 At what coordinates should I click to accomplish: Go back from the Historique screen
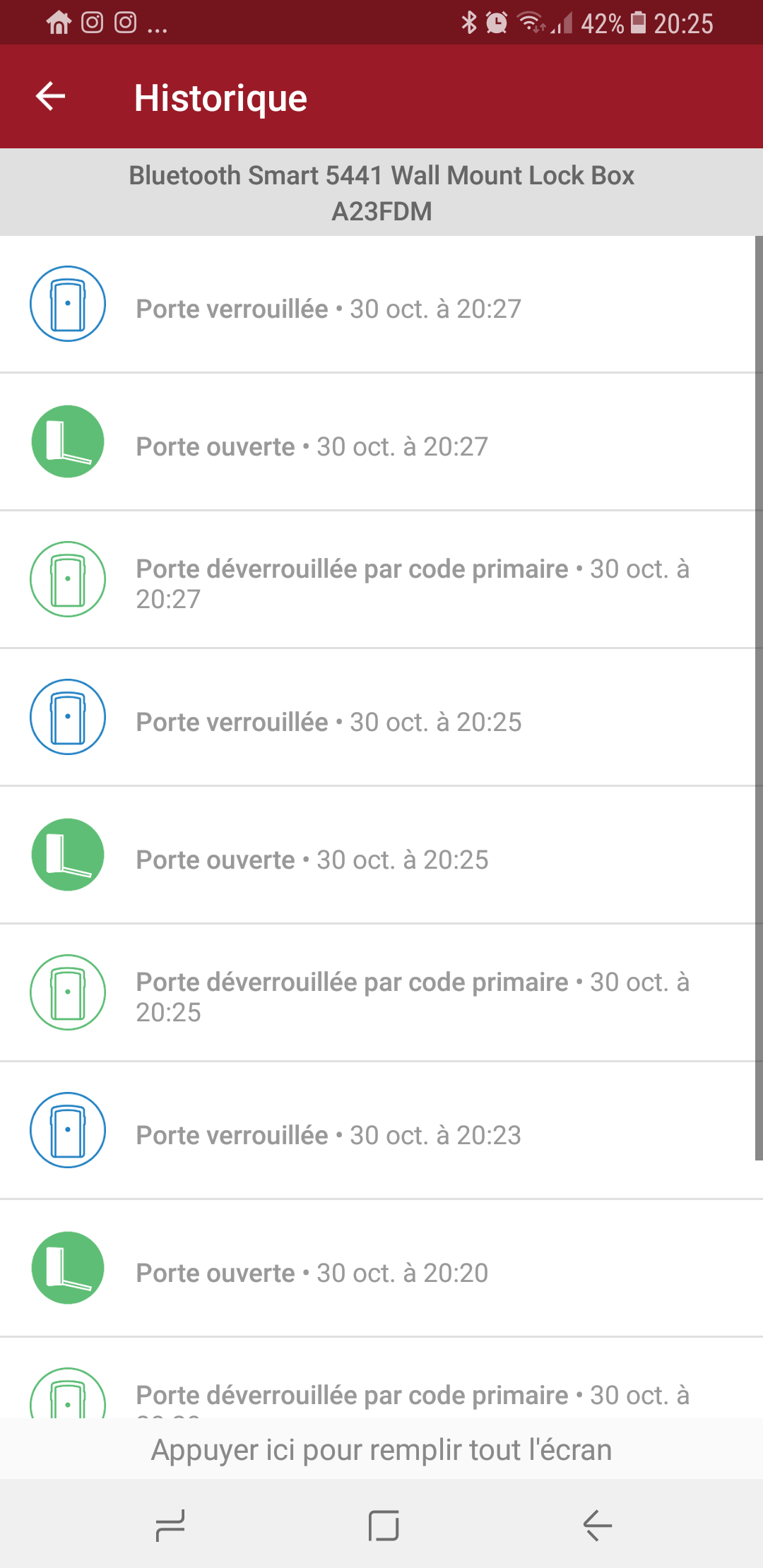[51, 97]
